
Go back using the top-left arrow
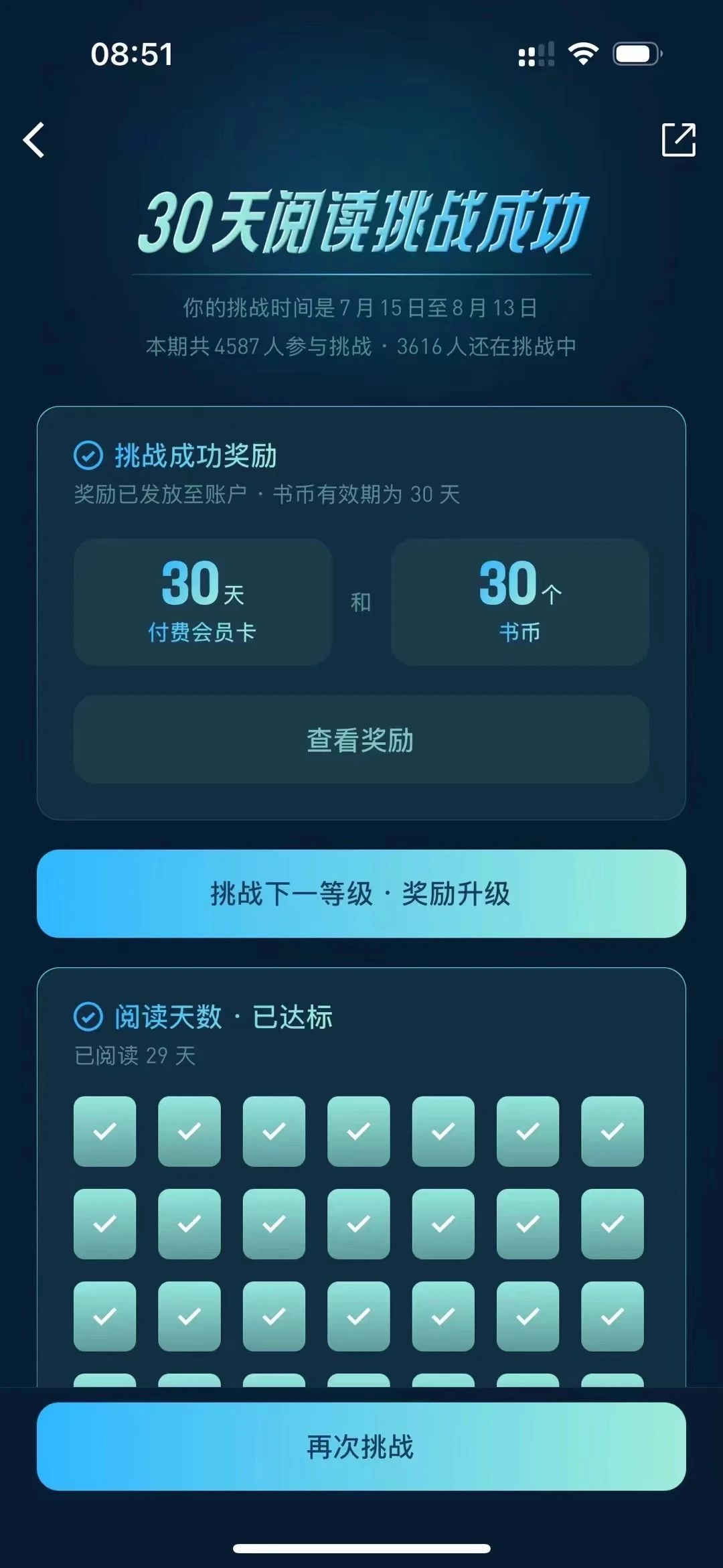pyautogui.click(x=33, y=140)
